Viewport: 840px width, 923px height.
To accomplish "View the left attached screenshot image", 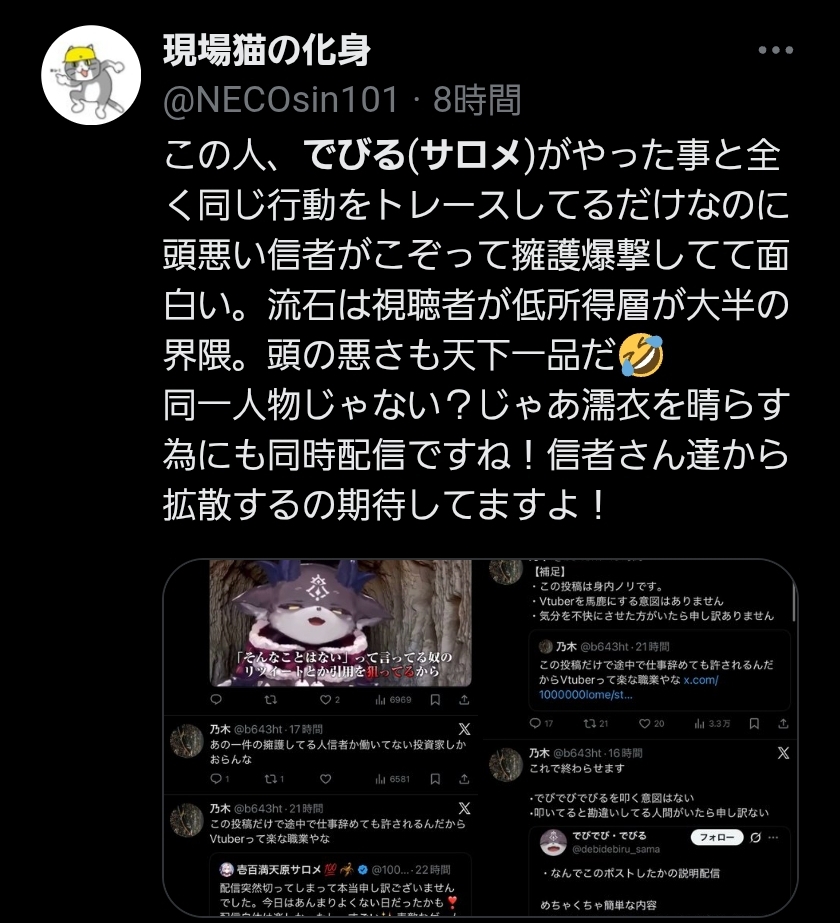I will 320,740.
